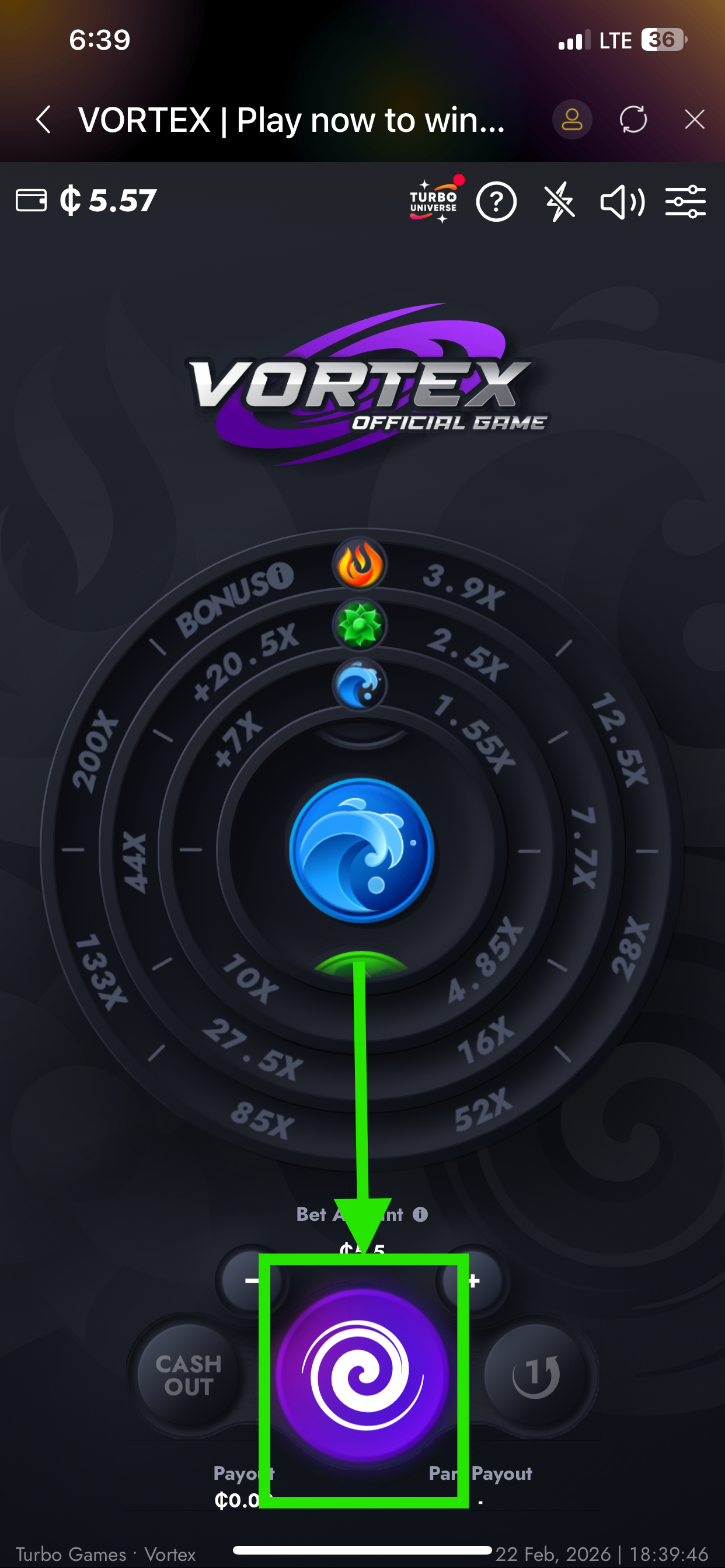Close the Vortex game window
This screenshot has height=1568, width=725.
694,119
